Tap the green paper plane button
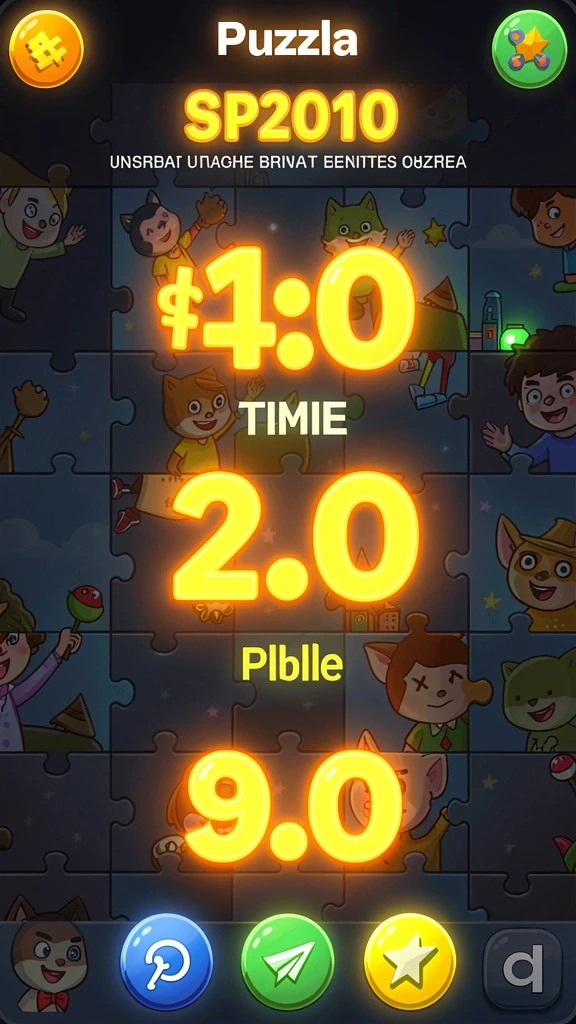The width and height of the screenshot is (576, 1024). click(x=287, y=963)
